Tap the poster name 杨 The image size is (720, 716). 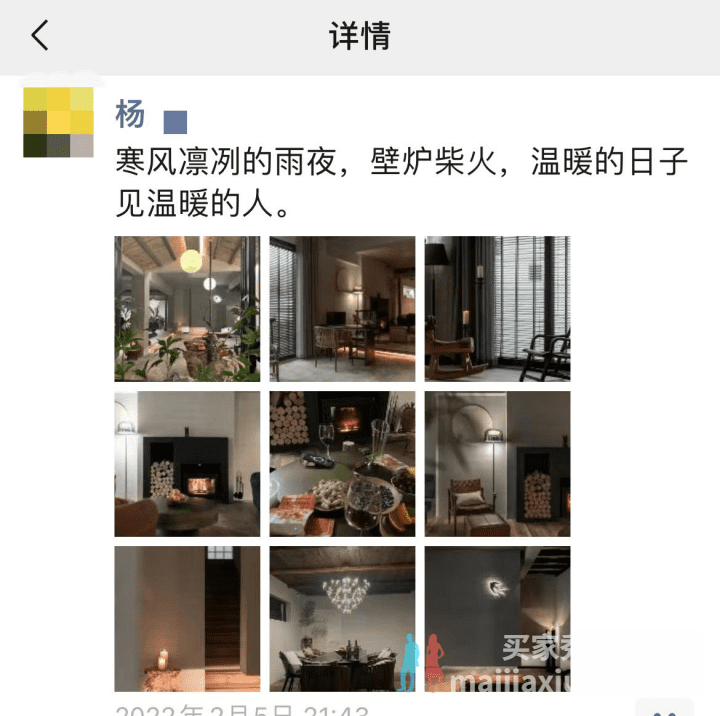pos(130,115)
